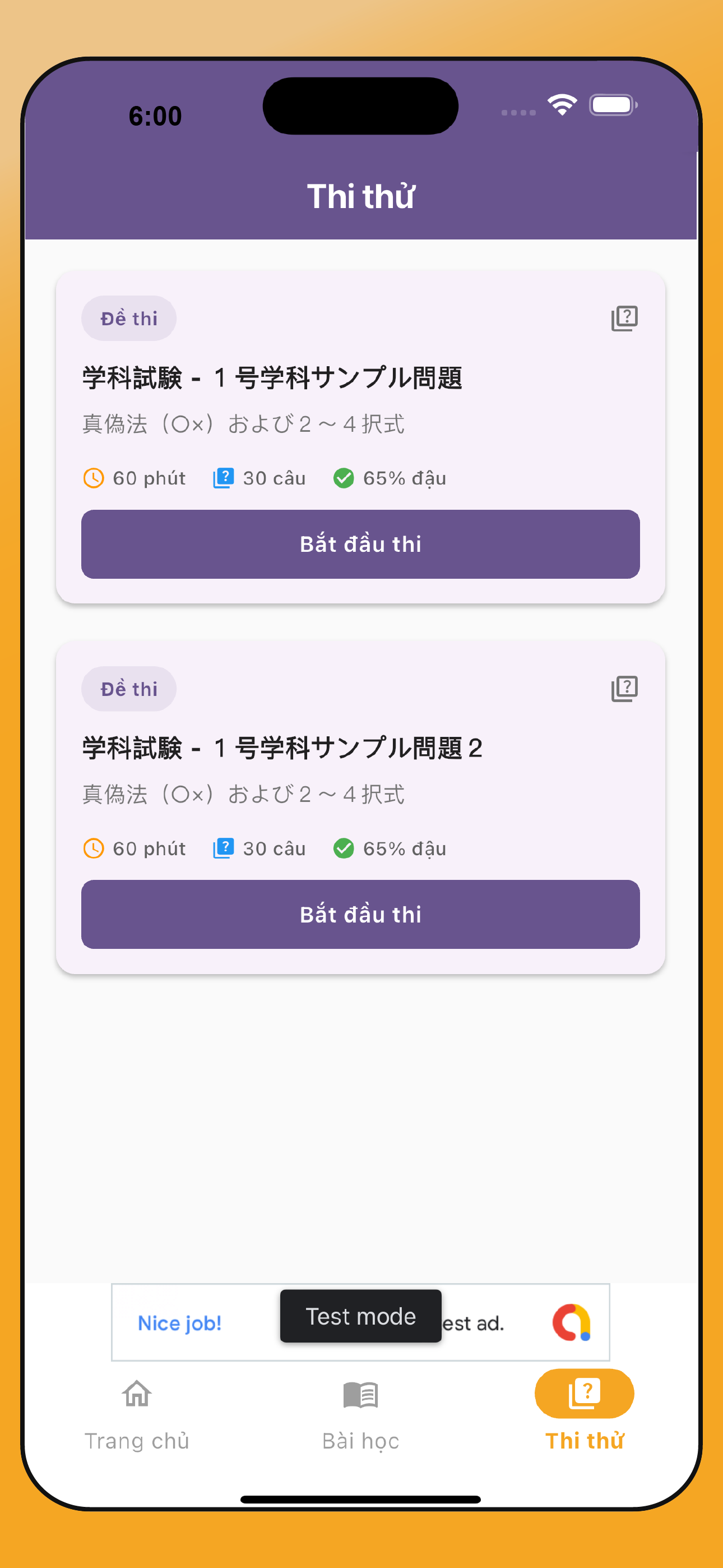
Task: Tap the quiz icon on the first exam card
Action: [x=624, y=319]
